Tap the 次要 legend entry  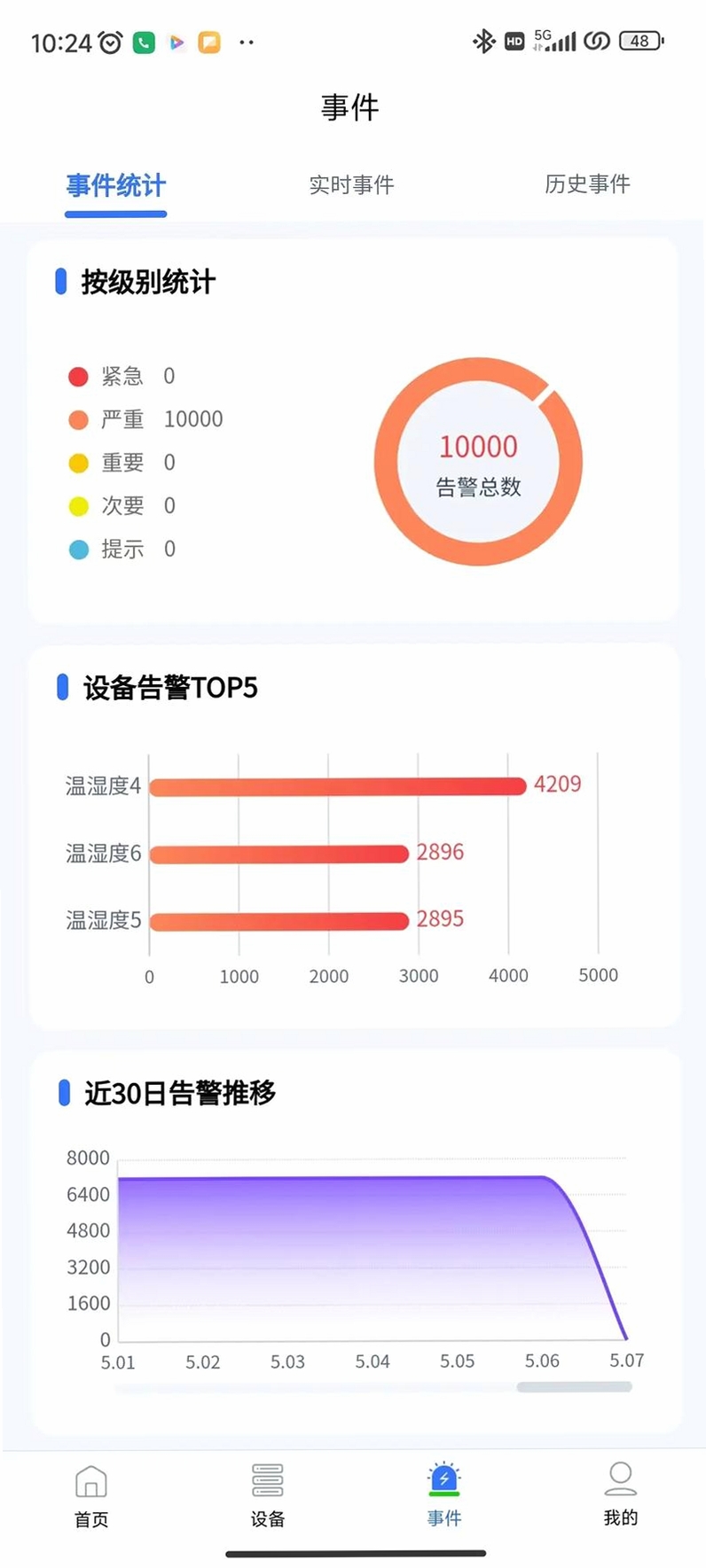122,506
